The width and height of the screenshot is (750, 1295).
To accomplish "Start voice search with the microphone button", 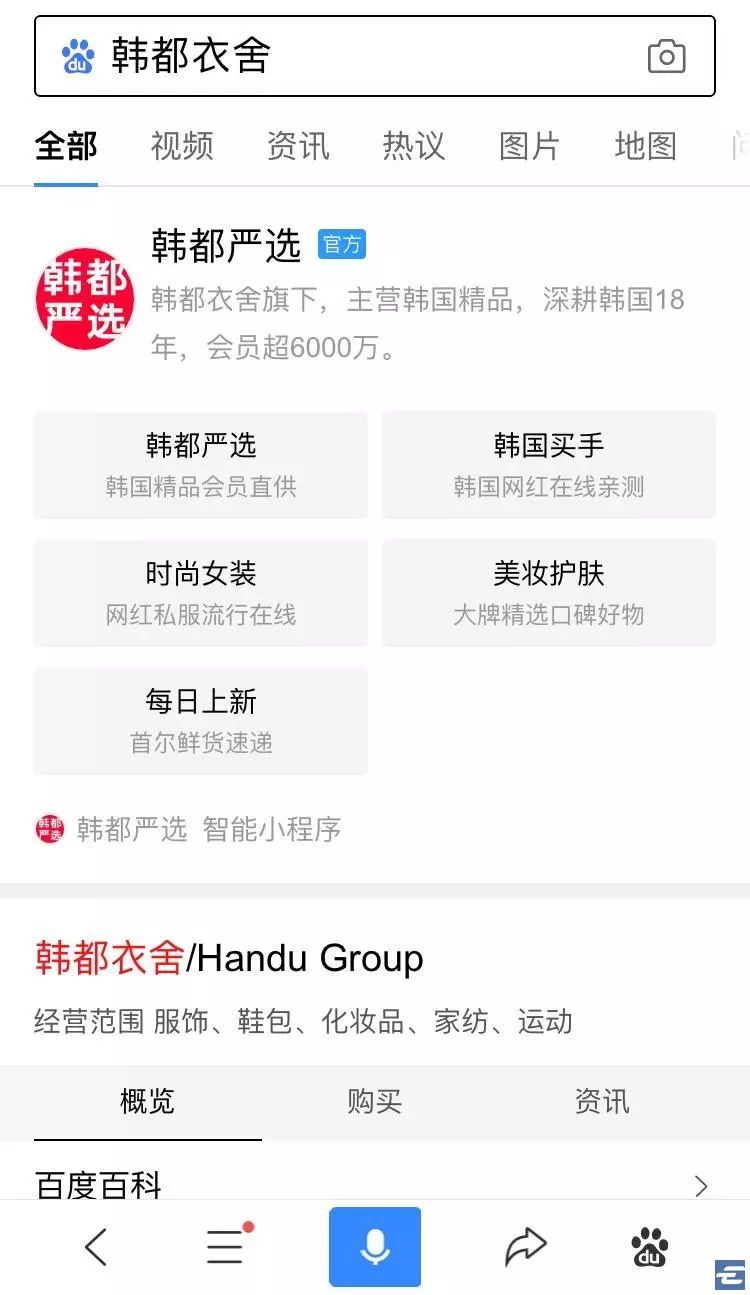I will (375, 1247).
